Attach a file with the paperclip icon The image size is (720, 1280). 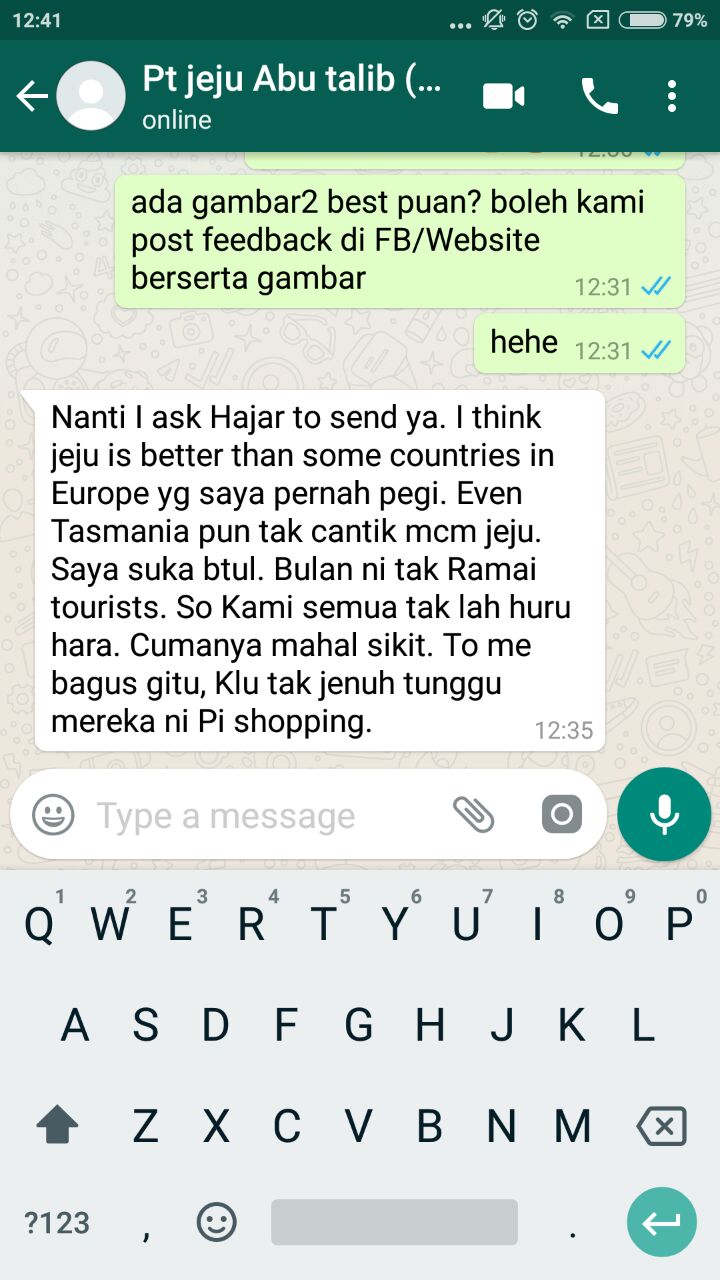474,815
